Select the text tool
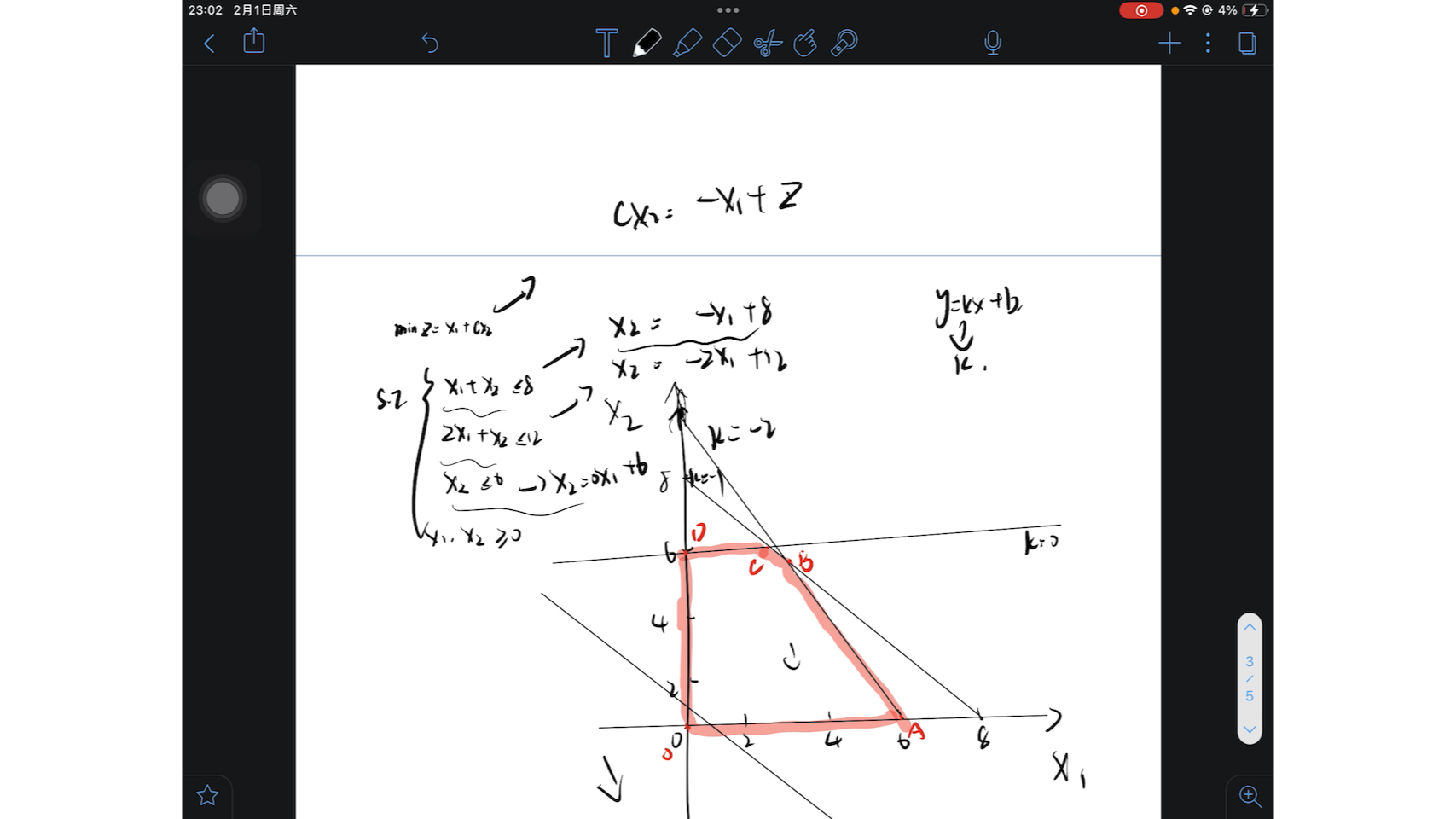This screenshot has width=1456, height=819. 606,43
